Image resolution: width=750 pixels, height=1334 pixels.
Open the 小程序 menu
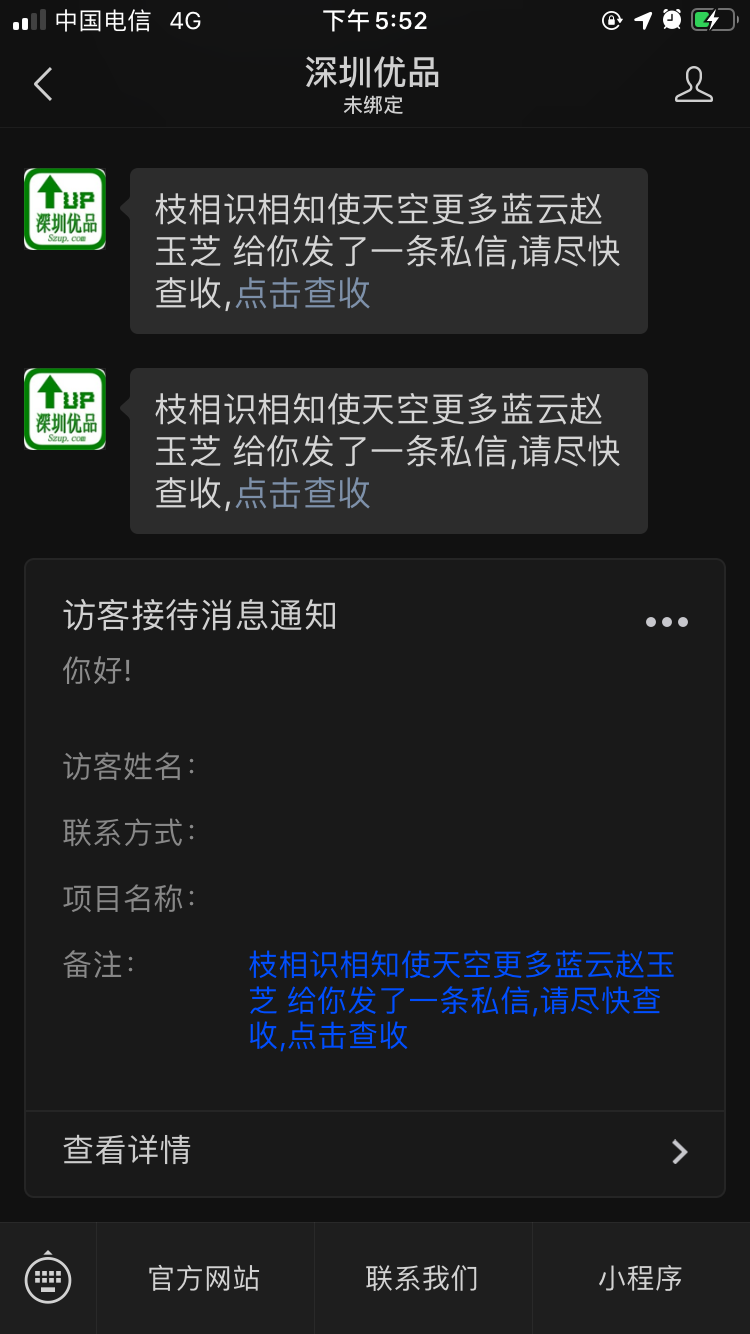pos(640,1277)
